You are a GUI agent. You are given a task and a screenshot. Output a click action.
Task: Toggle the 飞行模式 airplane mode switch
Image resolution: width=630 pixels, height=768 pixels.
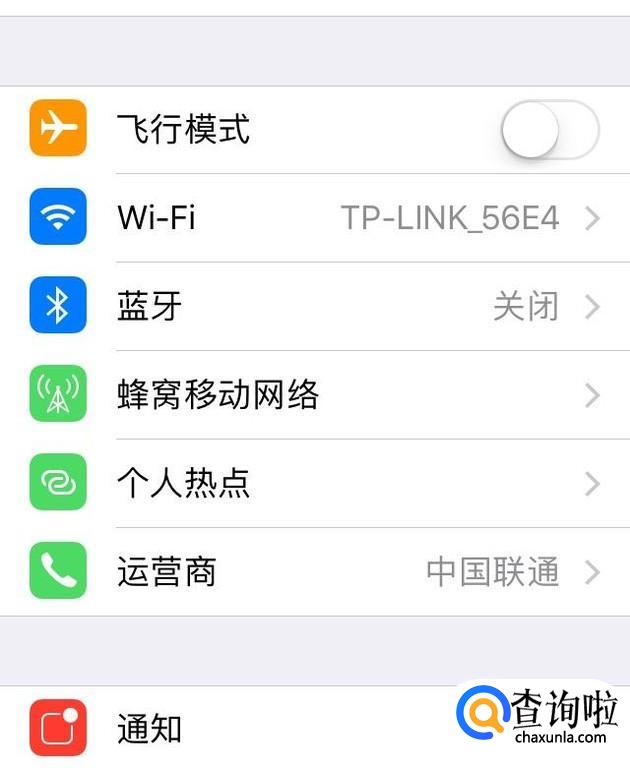549,130
